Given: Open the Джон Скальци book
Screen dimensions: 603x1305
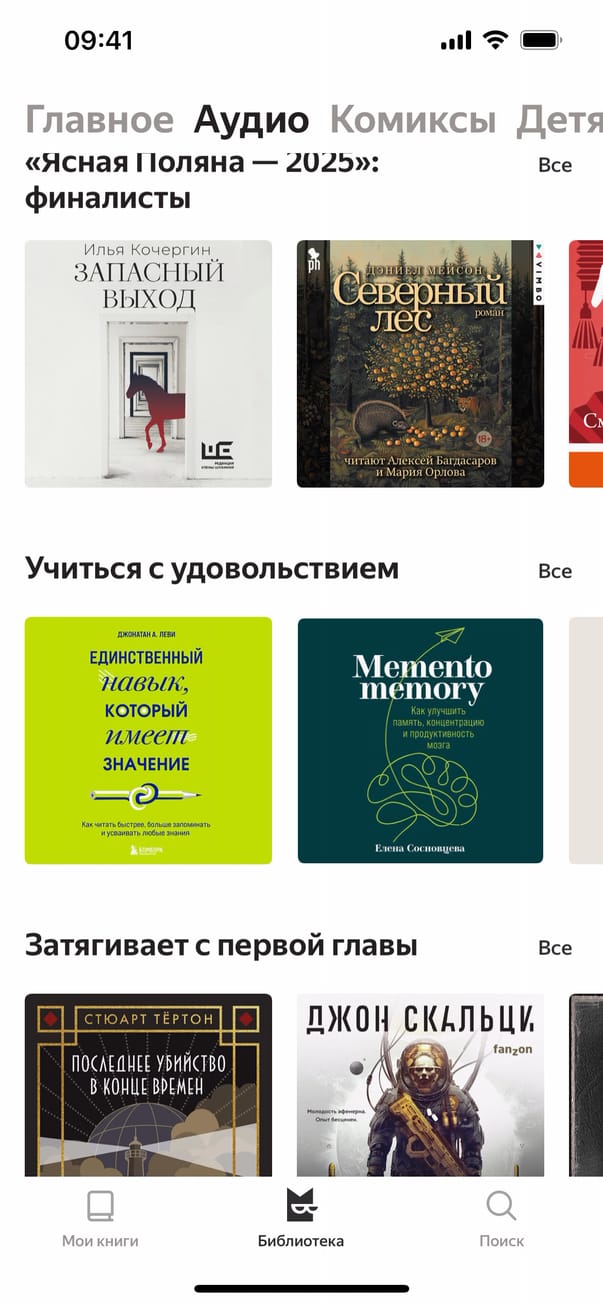Looking at the screenshot, I should 420,1085.
